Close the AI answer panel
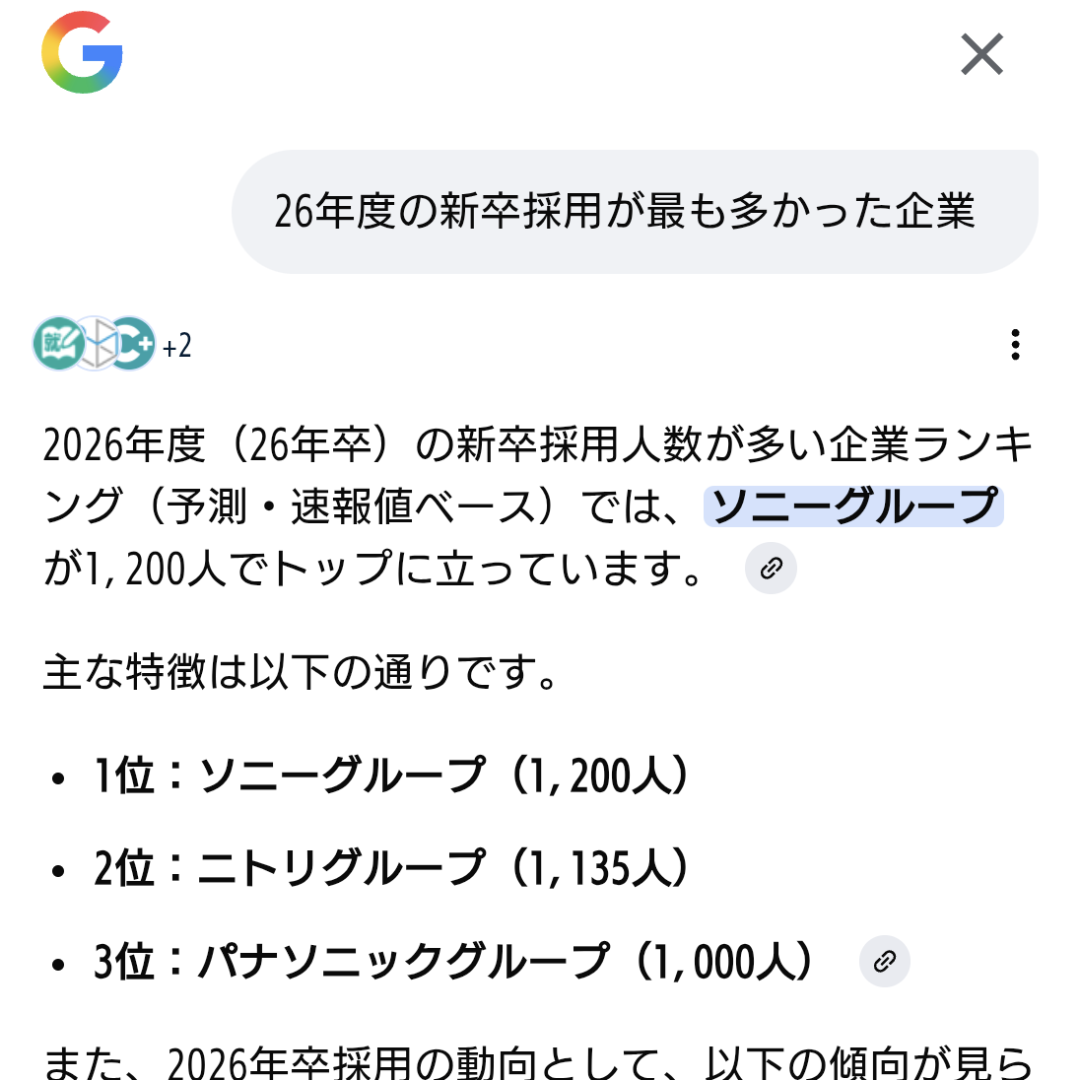Viewport: 1080px width, 1080px height. pyautogui.click(x=982, y=54)
